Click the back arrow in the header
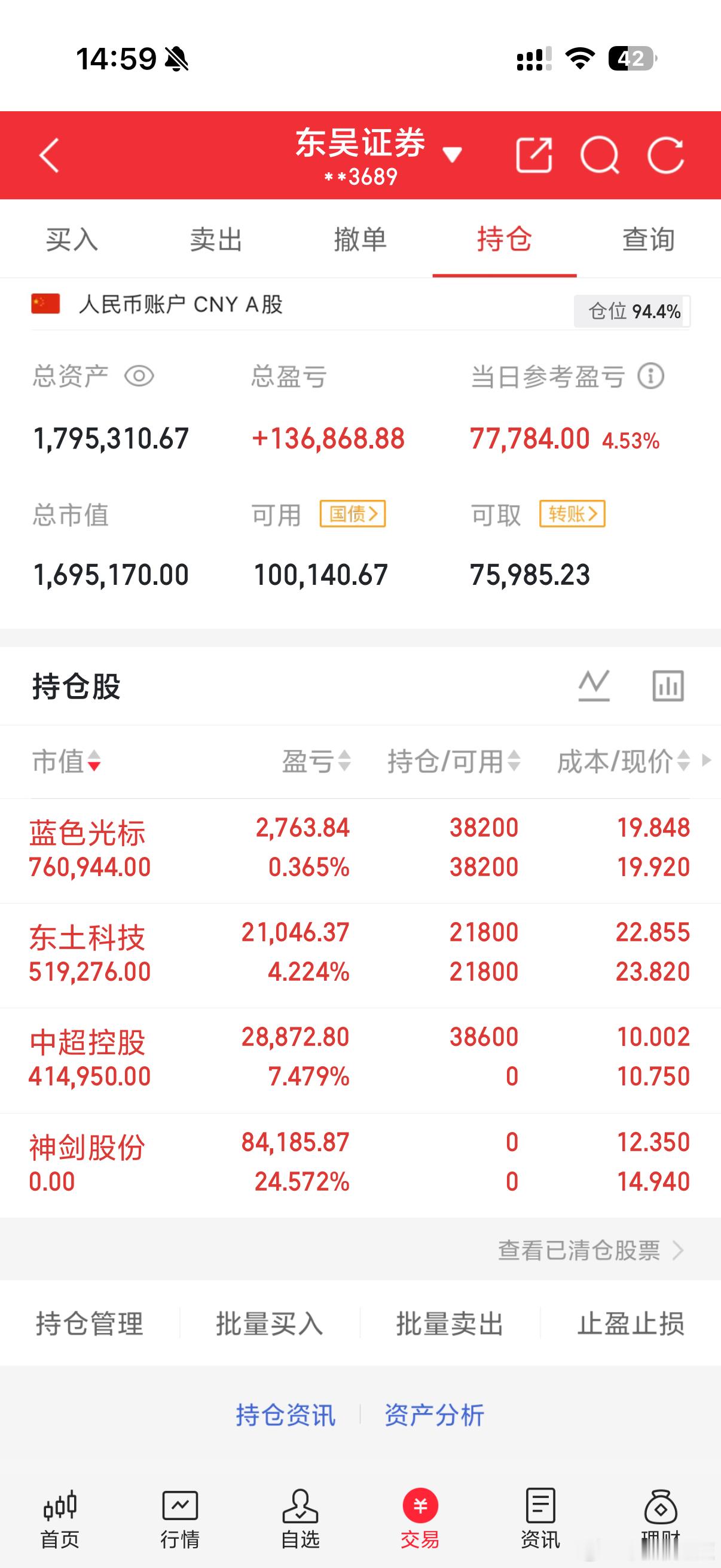 [48, 155]
